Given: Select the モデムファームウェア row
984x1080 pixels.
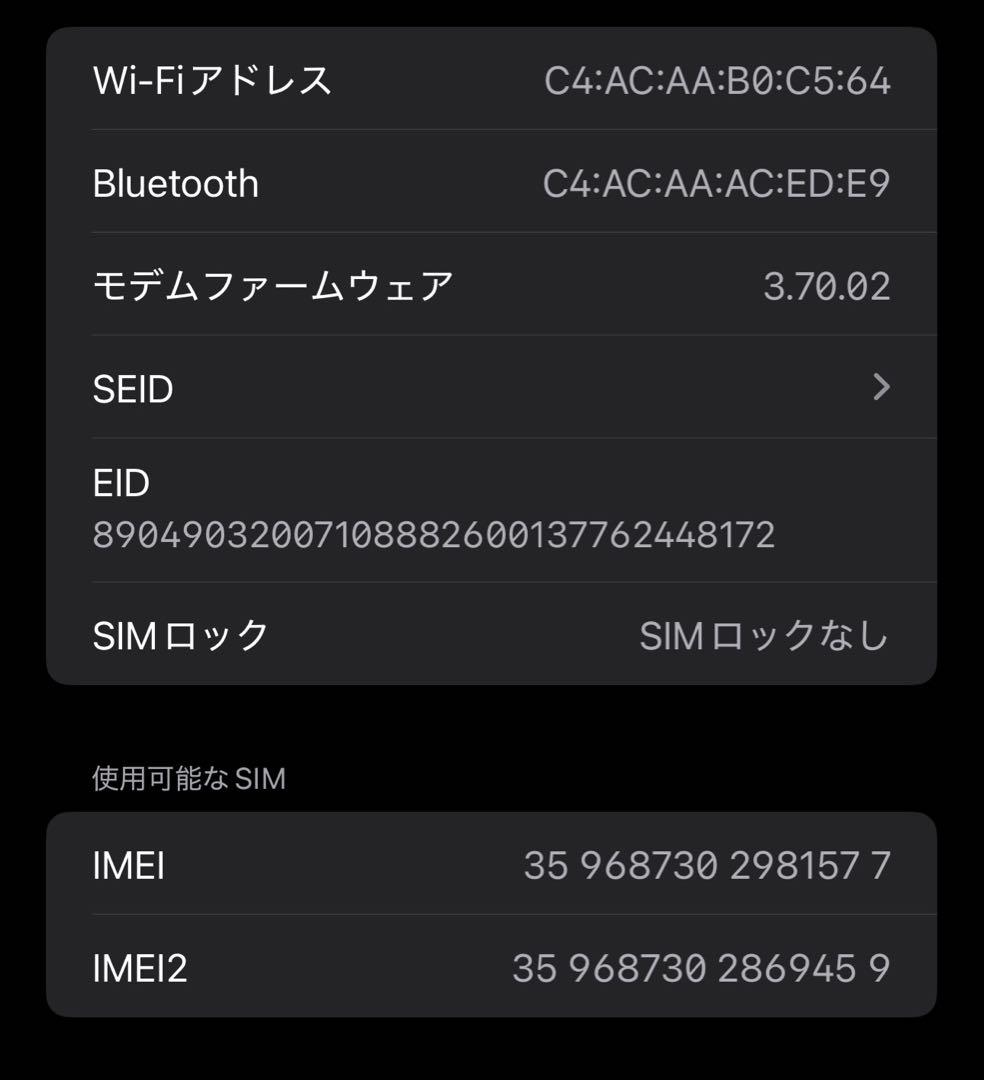Looking at the screenshot, I should [x=490, y=286].
